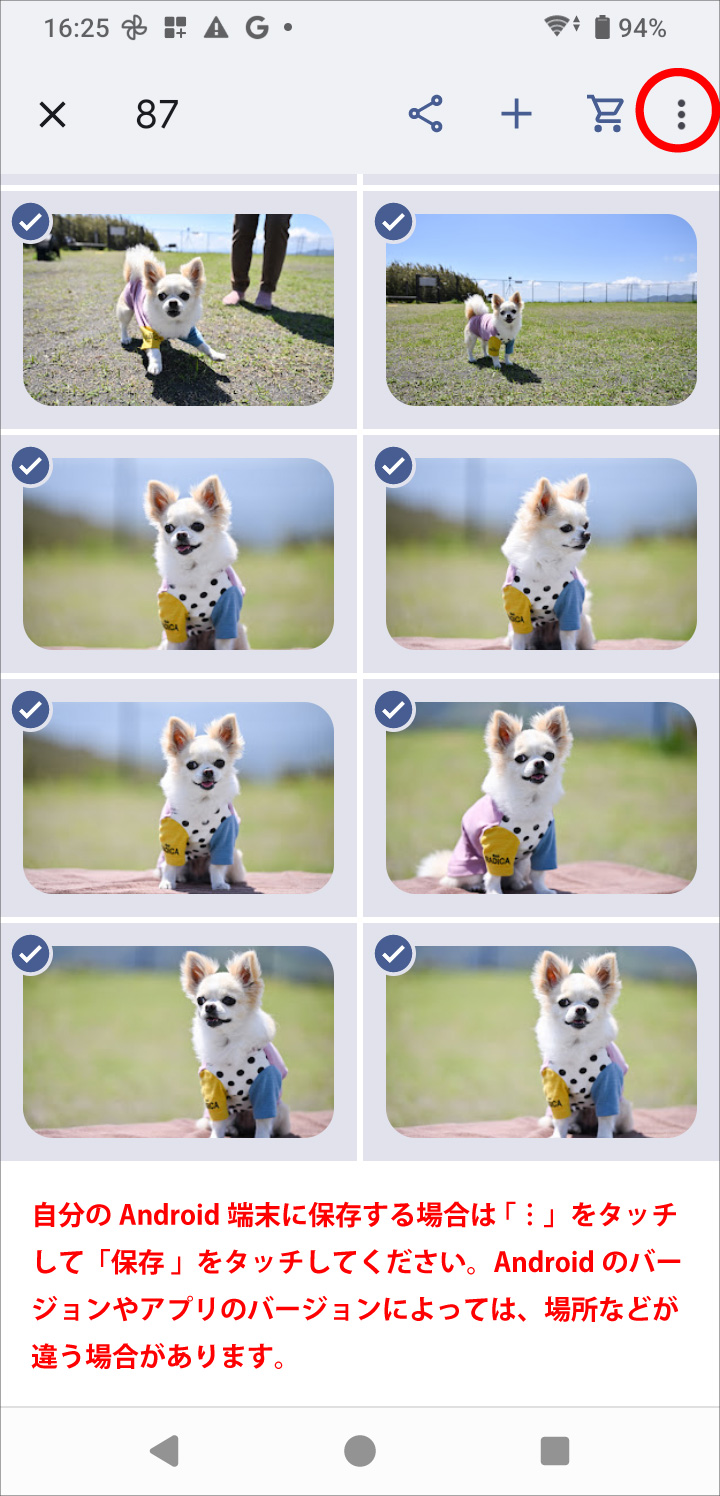Viewport: 720px width, 1496px height.
Task: Deselect the distant dog and blue sky photo
Action: point(395,222)
